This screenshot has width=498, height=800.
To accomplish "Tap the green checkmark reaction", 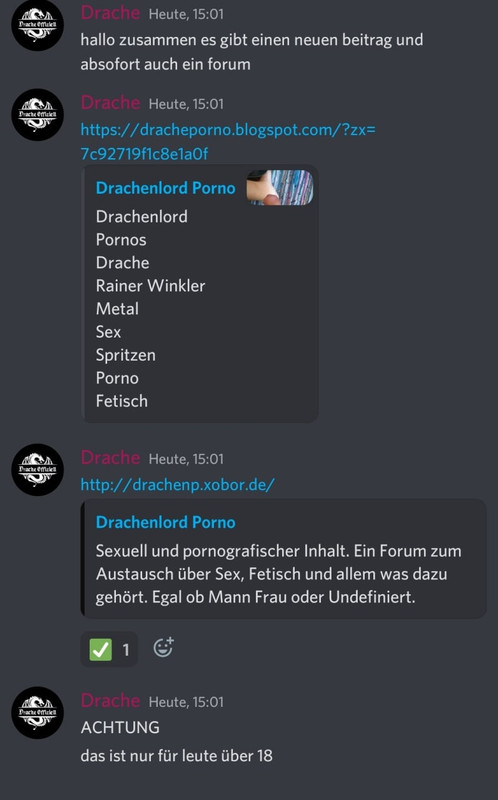I will click(109, 649).
